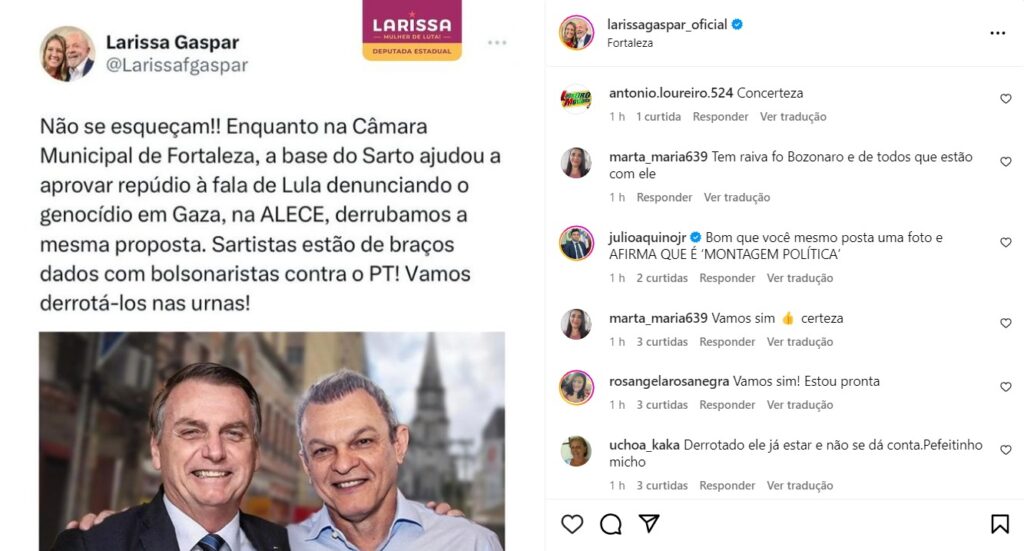Like the post with the heart icon

572,524
